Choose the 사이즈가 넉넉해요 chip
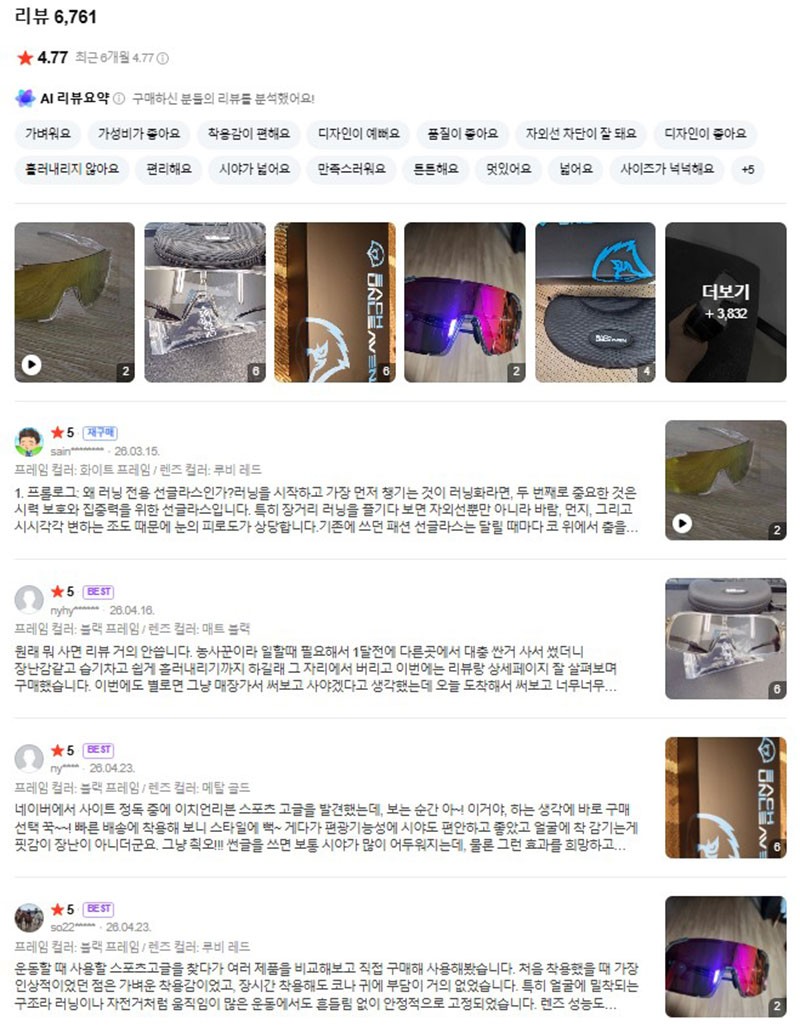 (x=666, y=169)
